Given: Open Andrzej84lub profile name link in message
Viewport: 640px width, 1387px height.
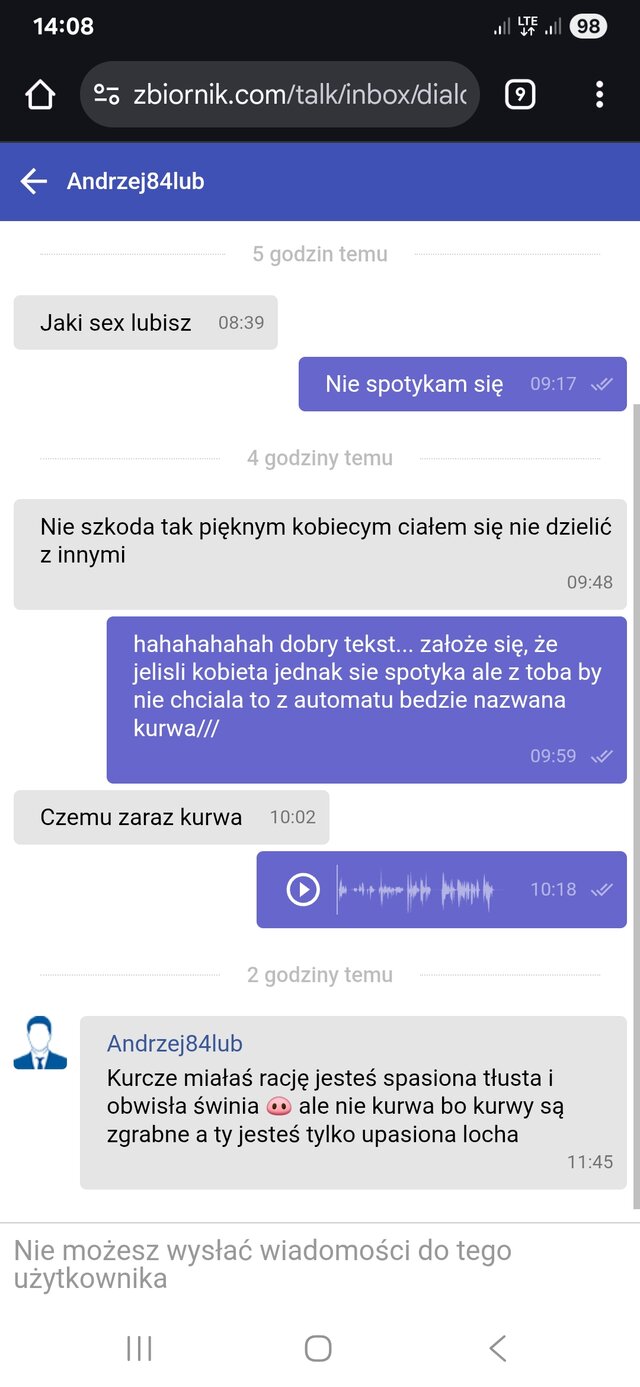Looking at the screenshot, I should tap(174, 1043).
